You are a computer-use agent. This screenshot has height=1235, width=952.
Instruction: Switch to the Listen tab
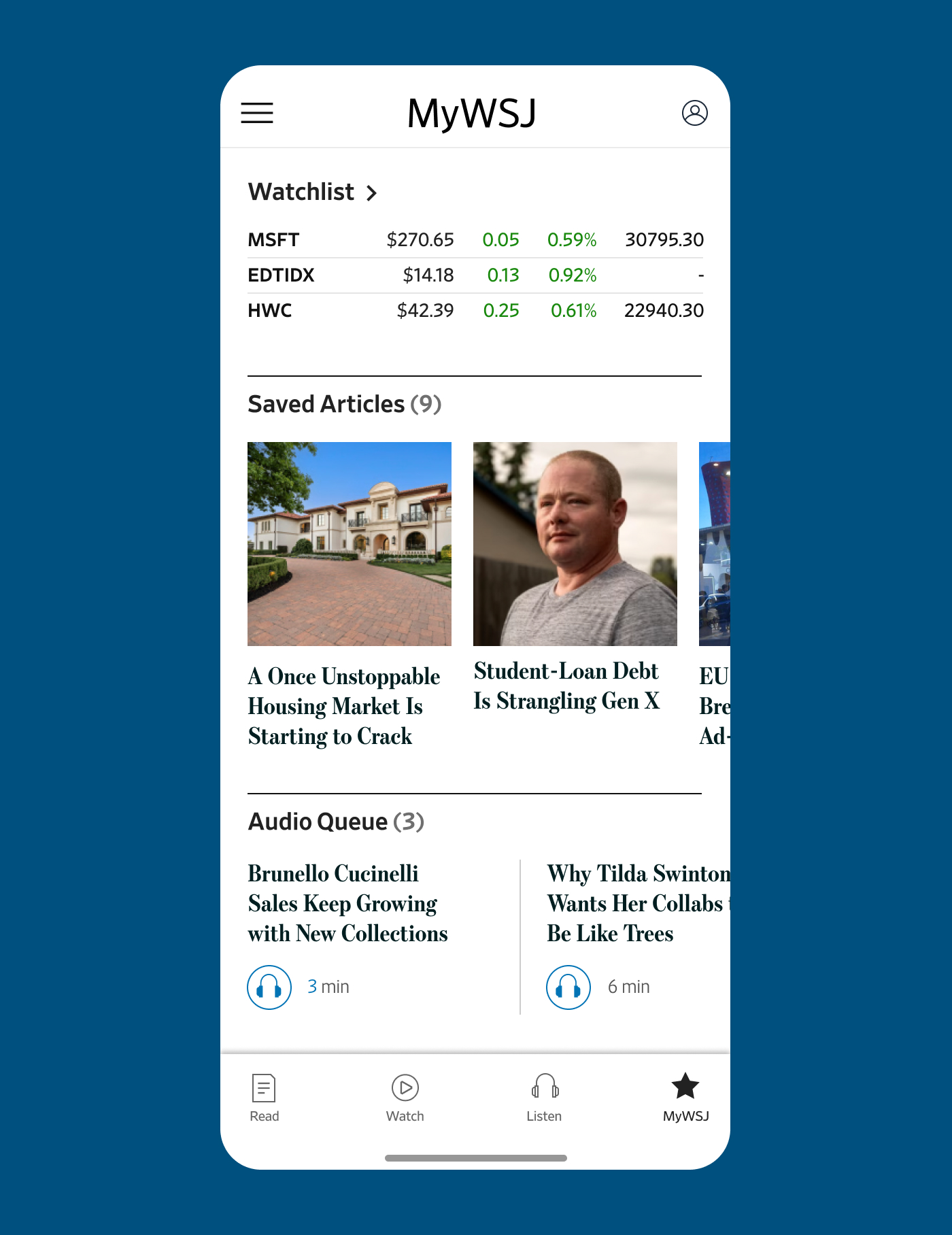[x=544, y=1096]
